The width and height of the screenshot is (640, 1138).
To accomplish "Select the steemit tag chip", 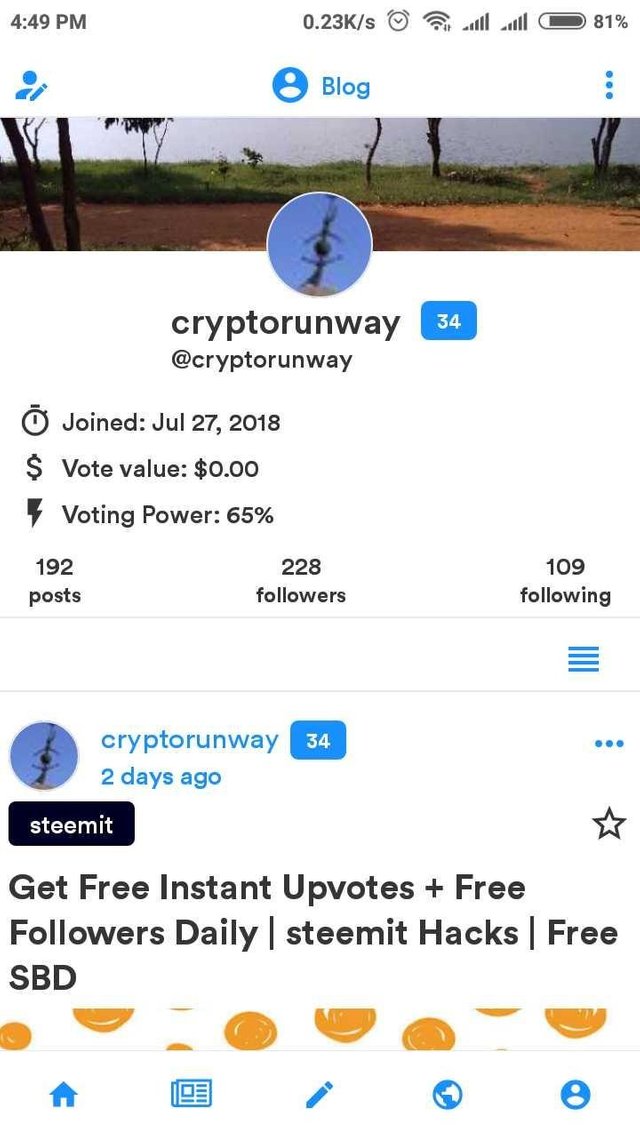I will 71,825.
